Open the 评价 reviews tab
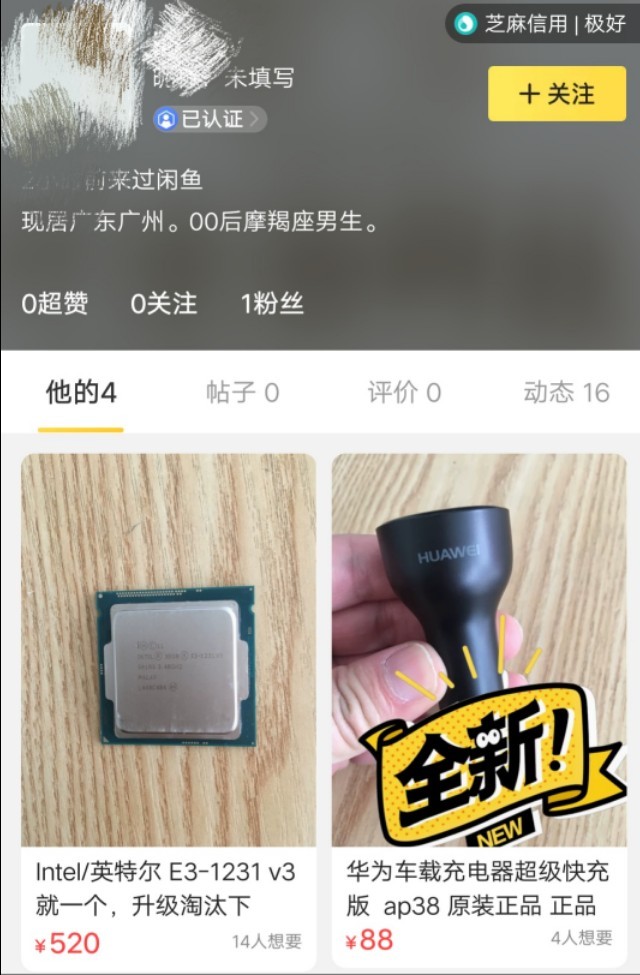 [x=404, y=393]
